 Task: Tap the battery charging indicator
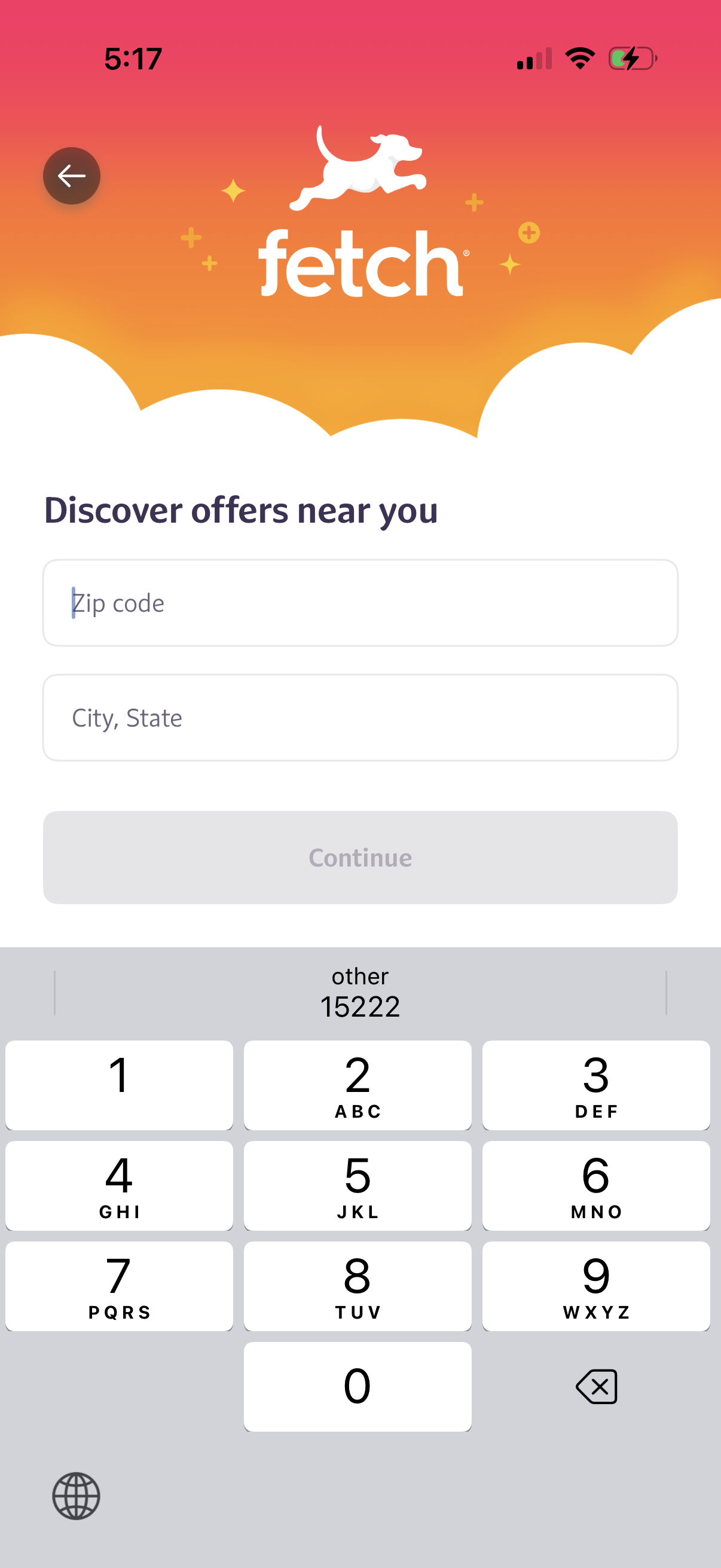click(x=631, y=58)
